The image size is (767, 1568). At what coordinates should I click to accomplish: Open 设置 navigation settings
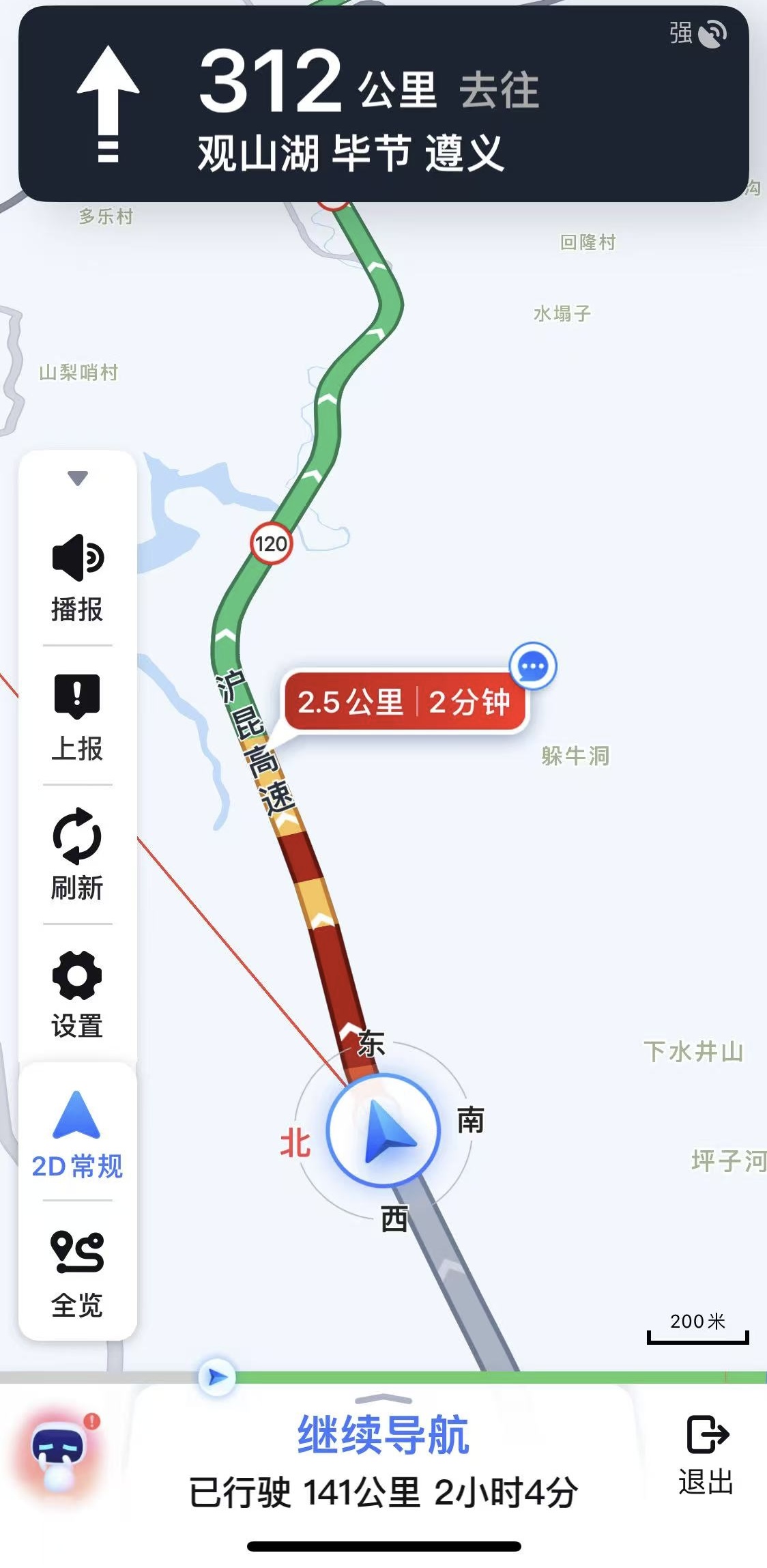tap(78, 994)
